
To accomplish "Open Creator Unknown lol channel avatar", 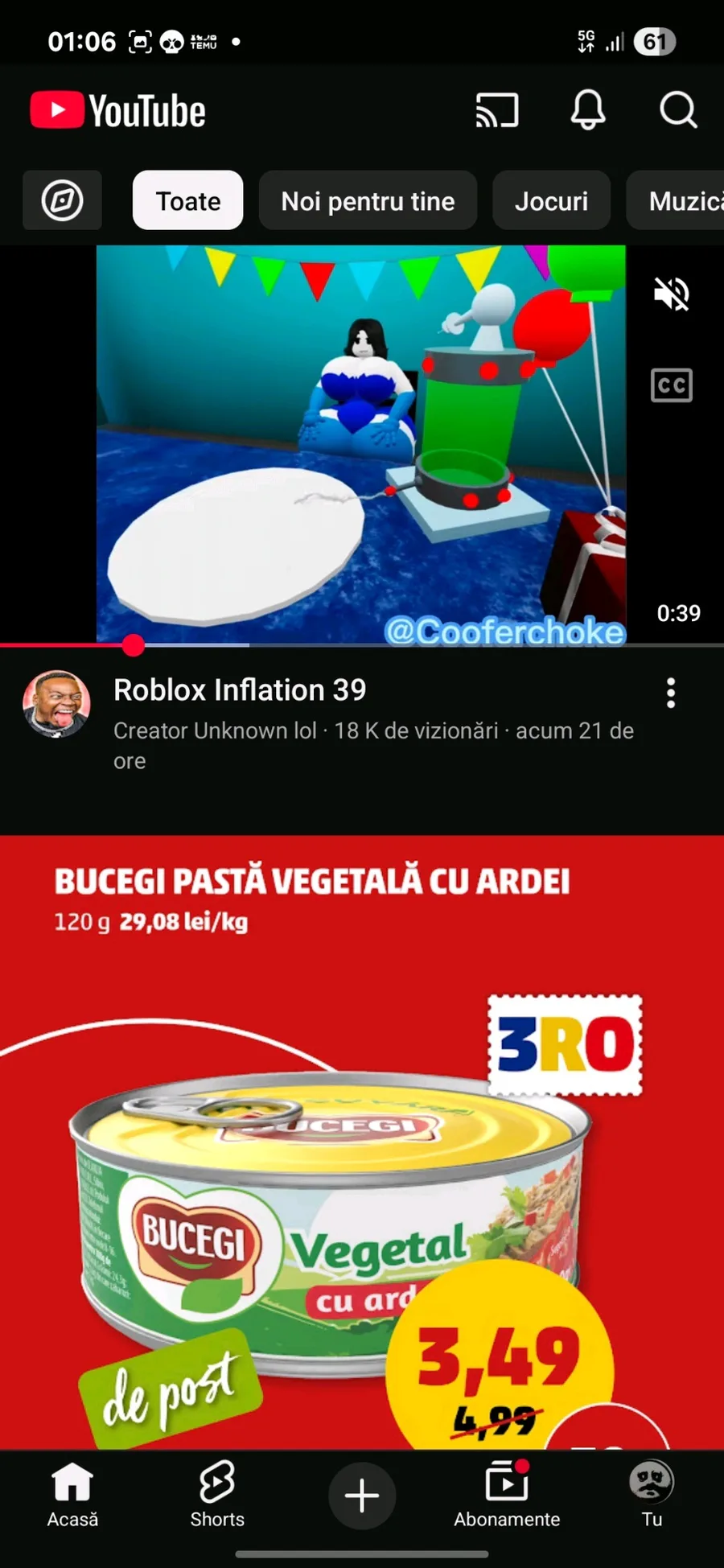I will tap(56, 704).
